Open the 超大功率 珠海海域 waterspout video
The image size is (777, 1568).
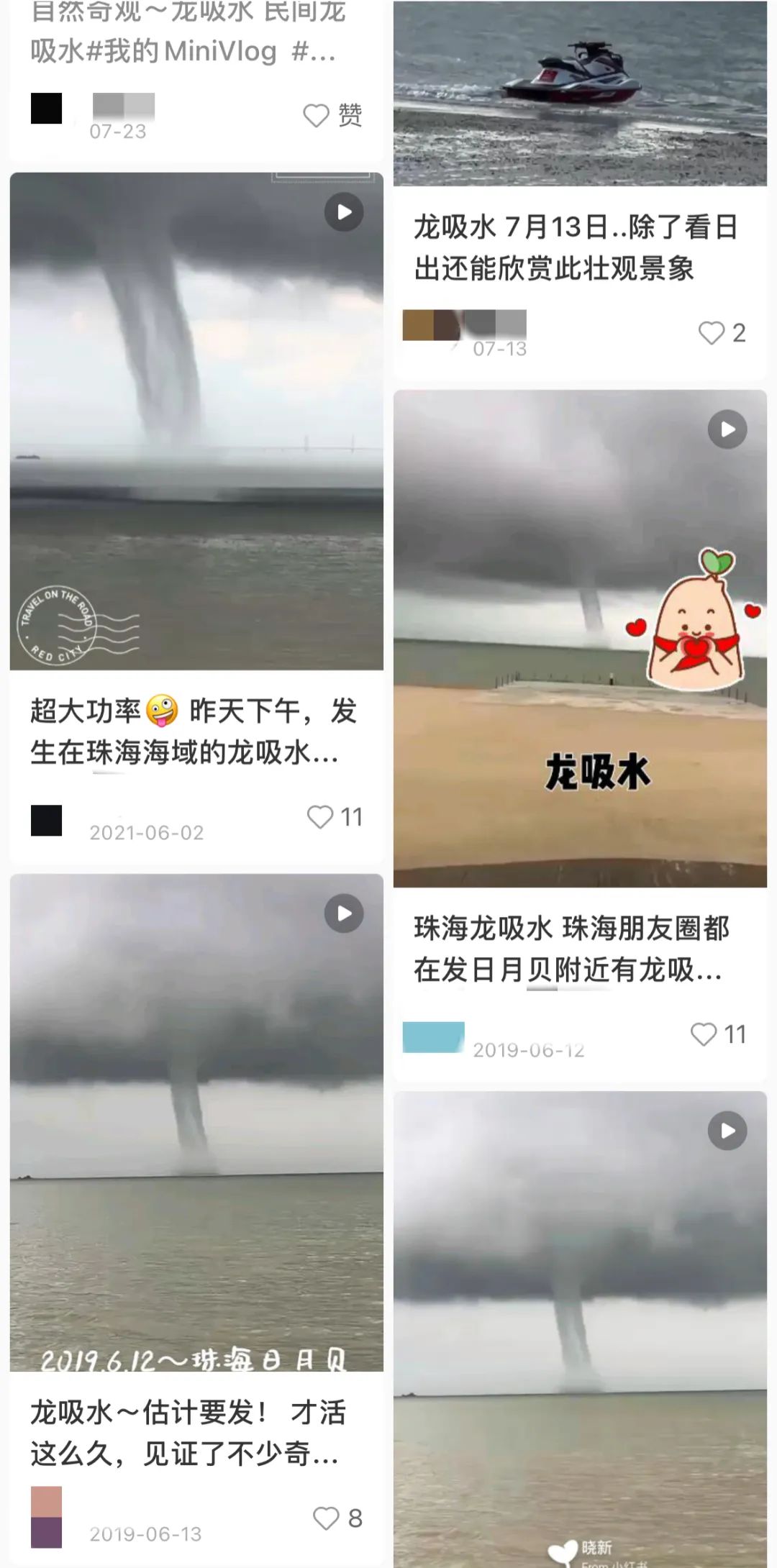point(196,421)
